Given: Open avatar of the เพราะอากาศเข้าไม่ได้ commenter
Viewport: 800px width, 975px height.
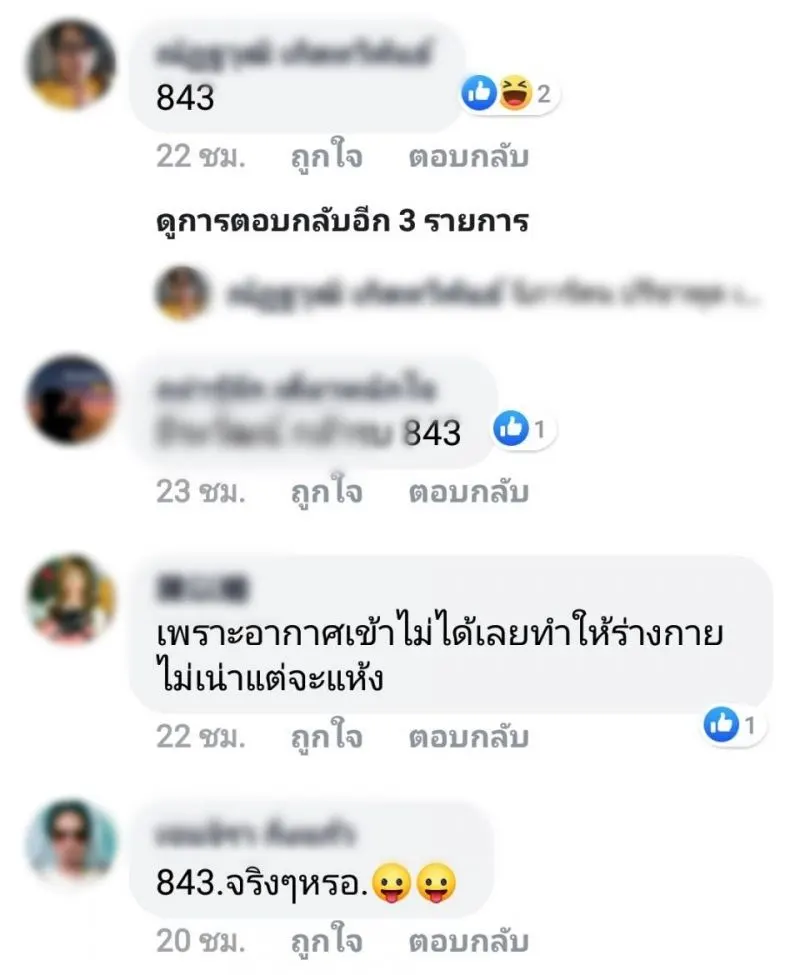Looking at the screenshot, I should [71, 598].
